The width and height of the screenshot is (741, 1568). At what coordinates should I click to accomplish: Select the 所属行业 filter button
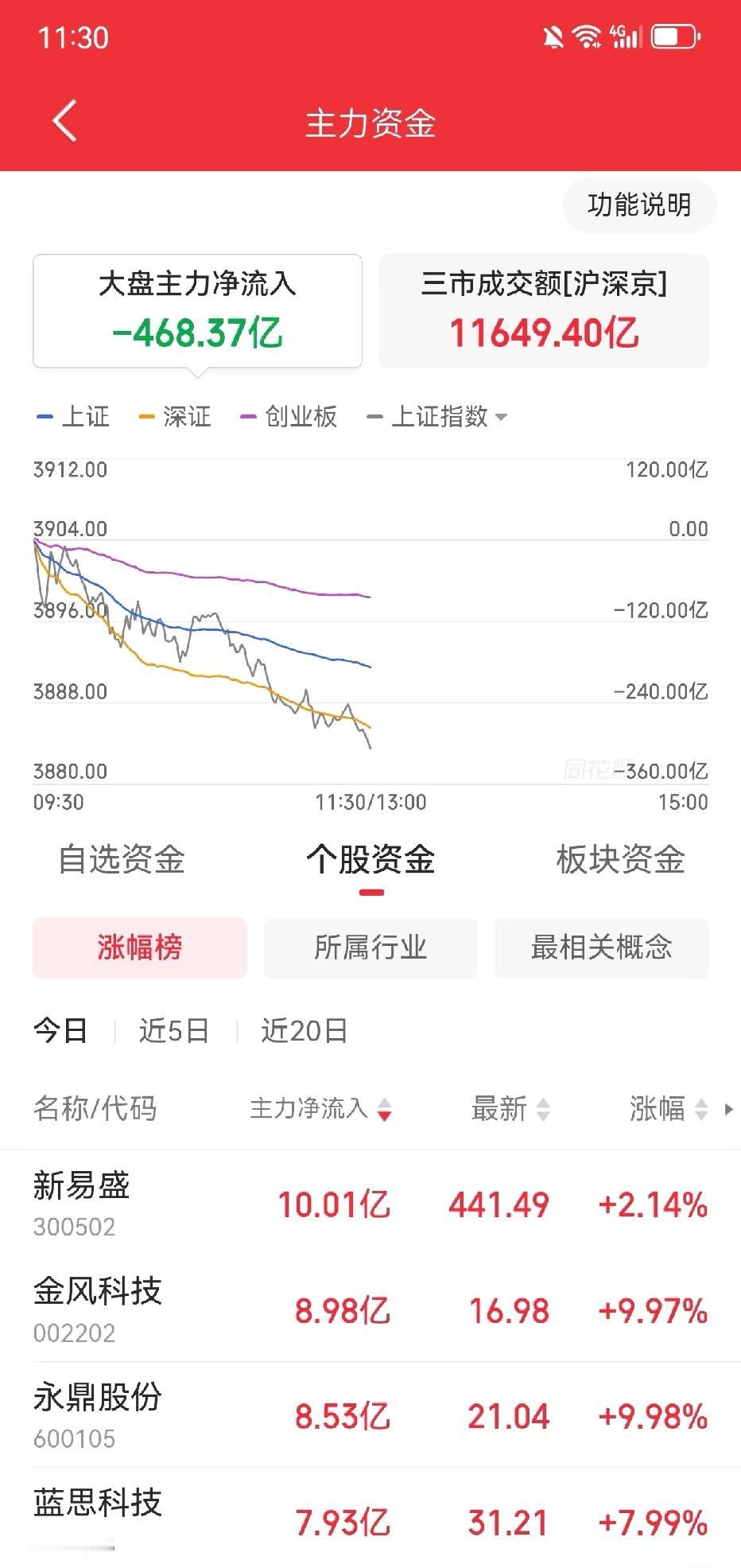(x=370, y=948)
